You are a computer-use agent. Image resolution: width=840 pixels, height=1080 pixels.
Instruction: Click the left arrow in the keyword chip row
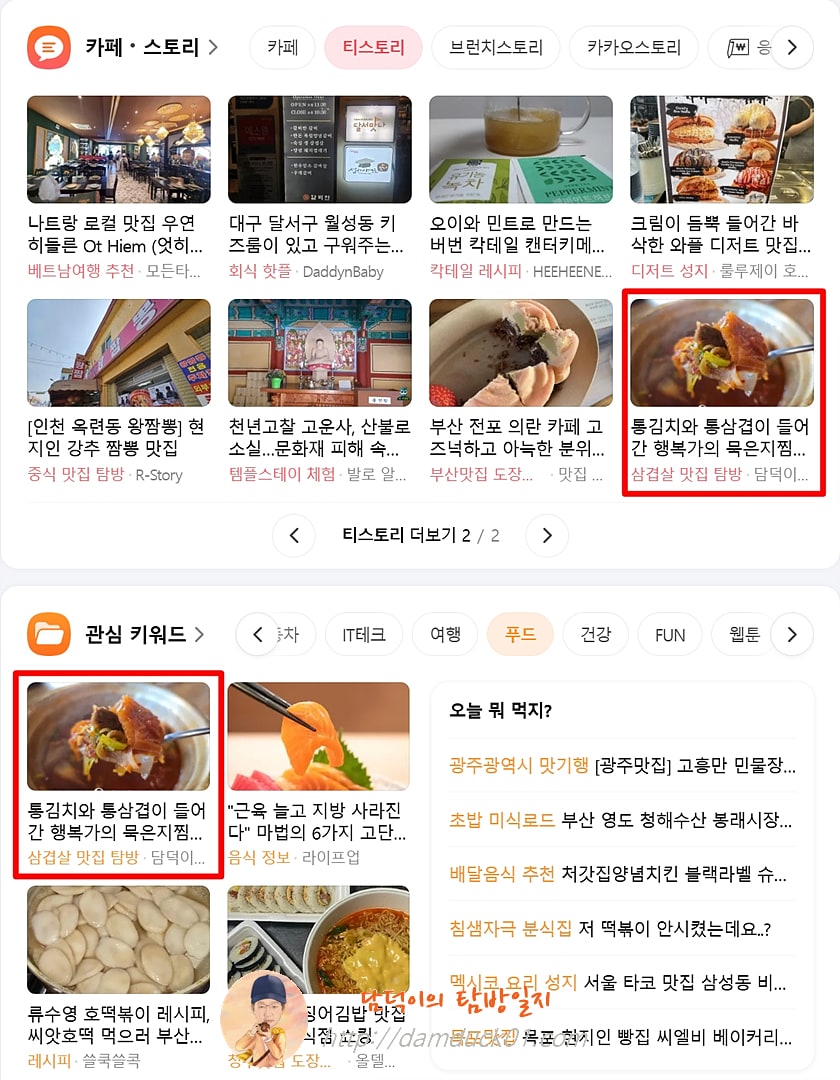(257, 634)
